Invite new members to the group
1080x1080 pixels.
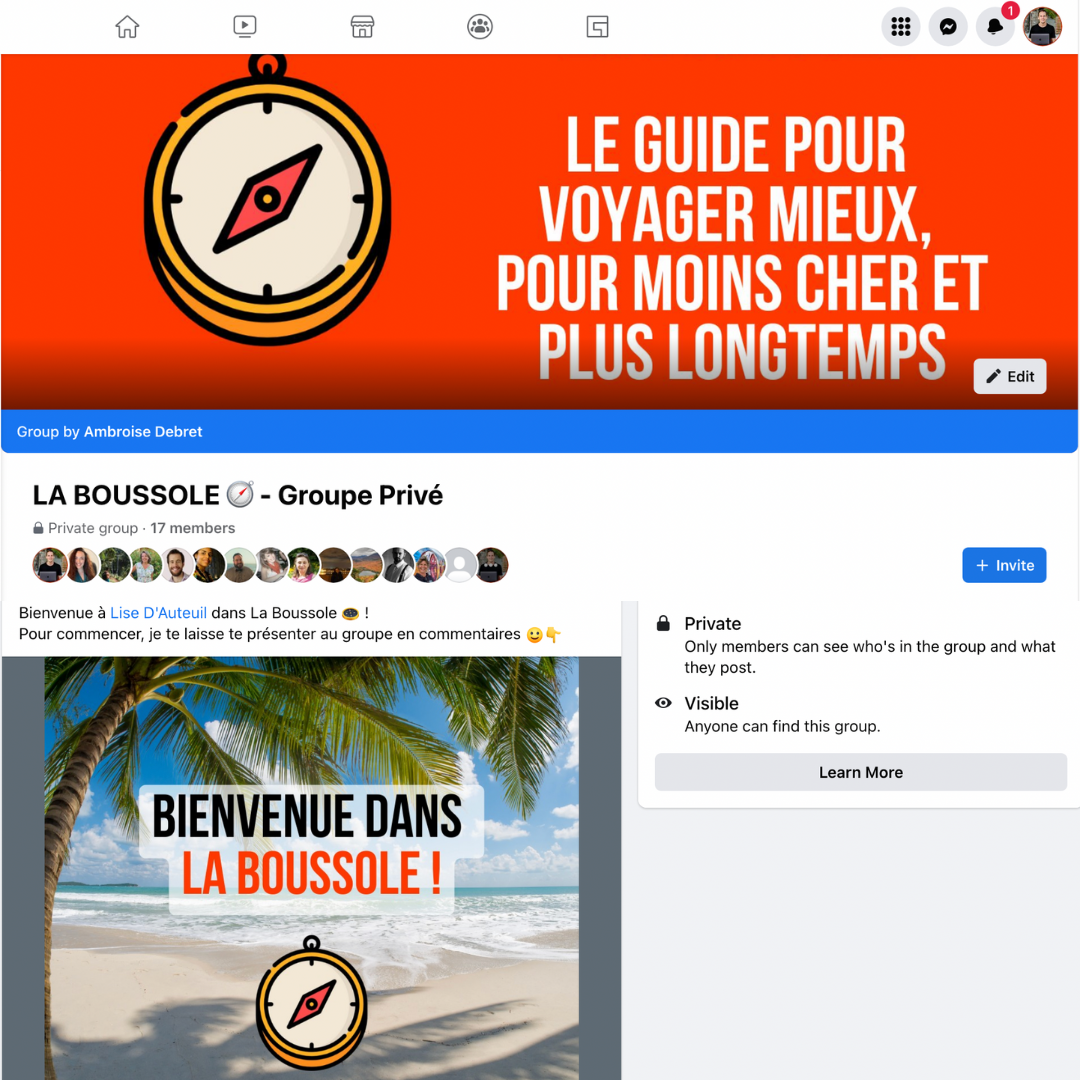coord(1004,565)
